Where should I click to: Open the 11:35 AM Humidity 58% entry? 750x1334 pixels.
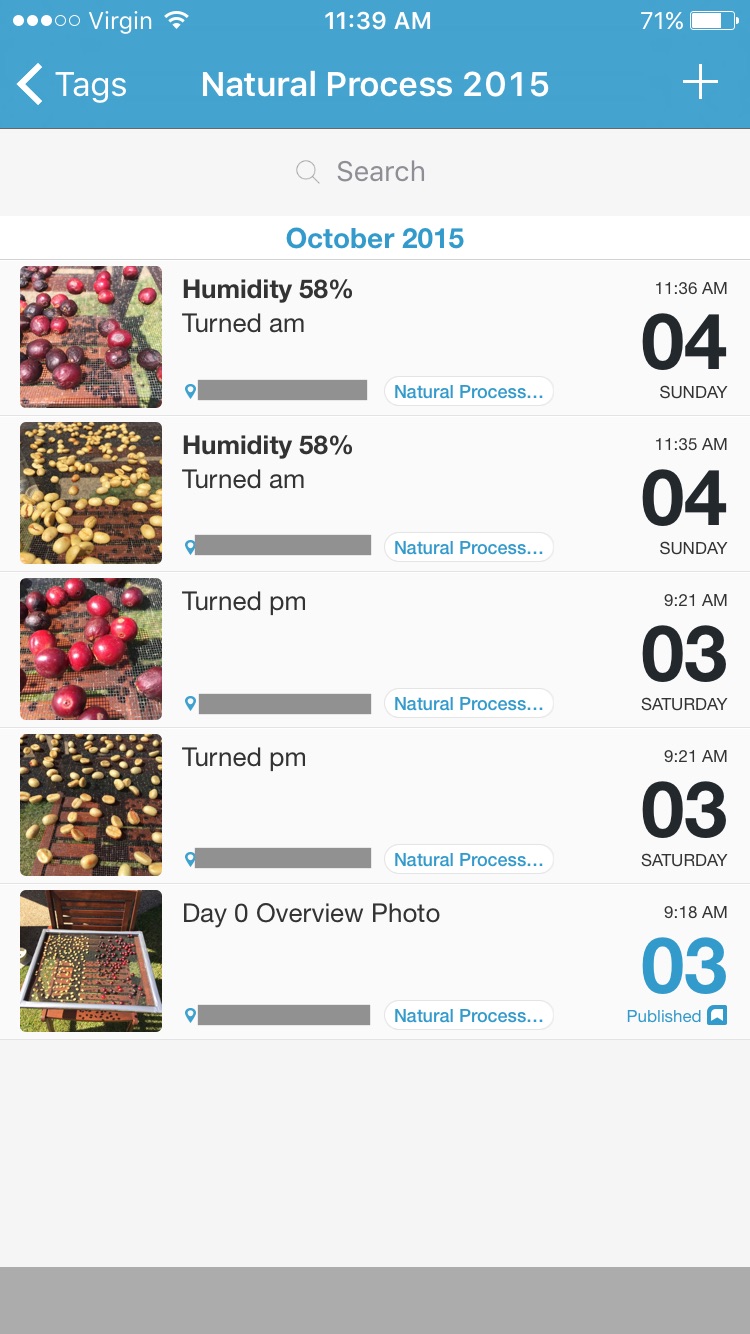pyautogui.click(x=400, y=476)
